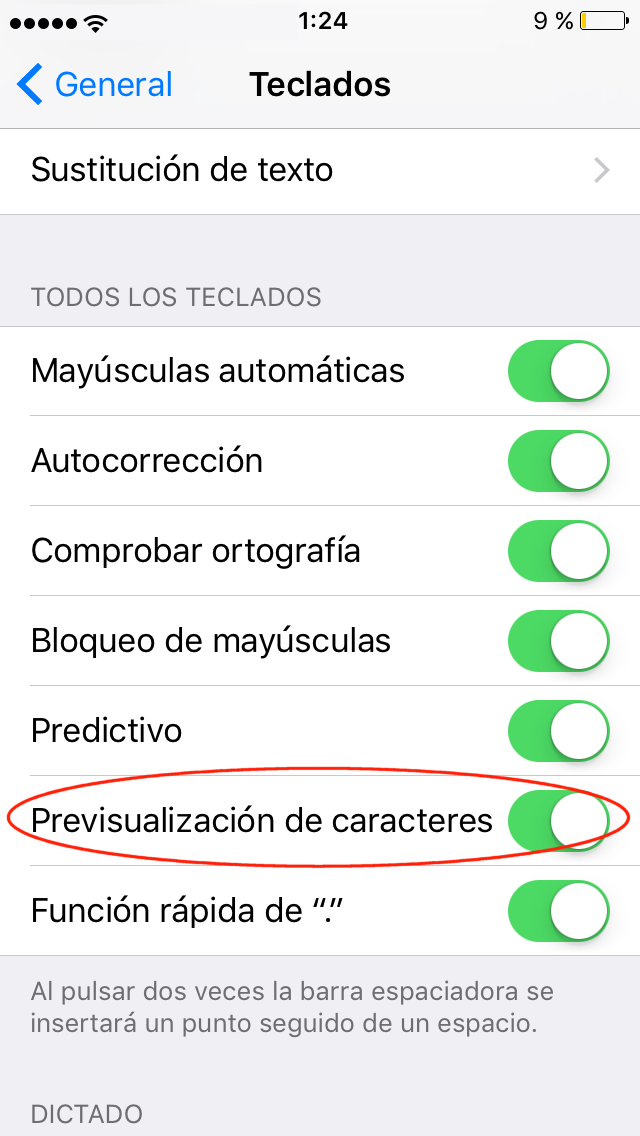
Task: Turn off Mayúsculas automáticas
Action: click(x=558, y=371)
